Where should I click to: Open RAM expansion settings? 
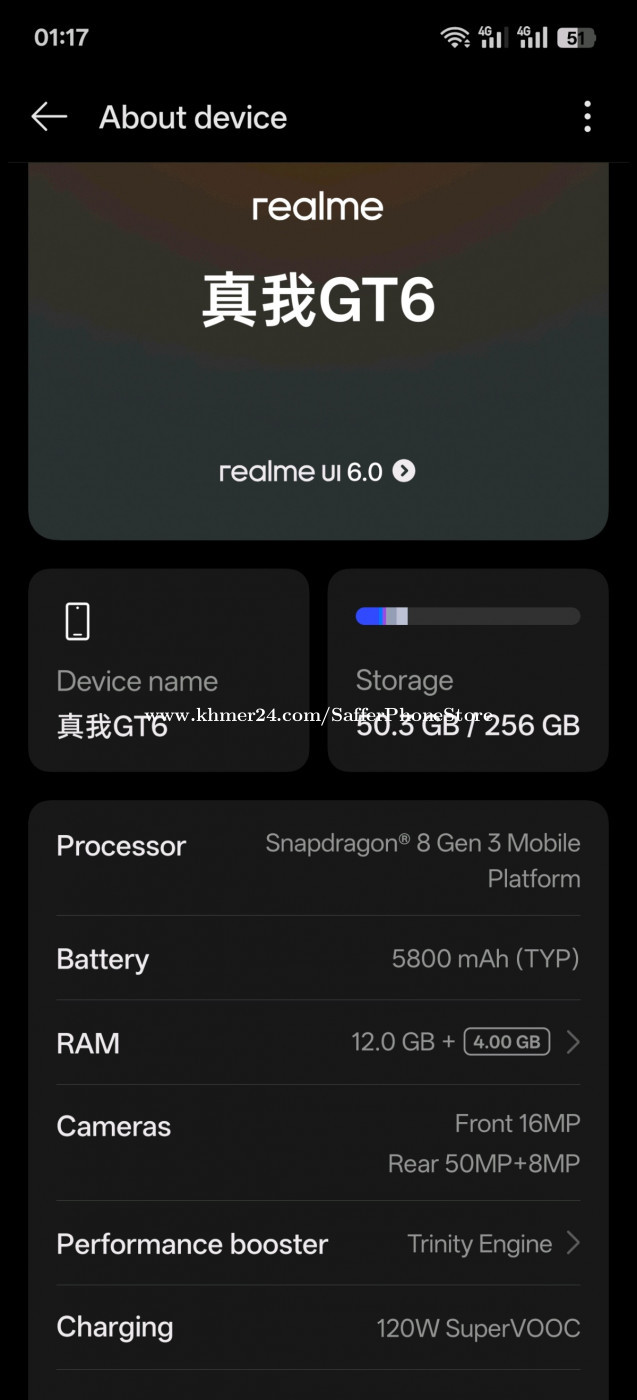pos(318,1042)
